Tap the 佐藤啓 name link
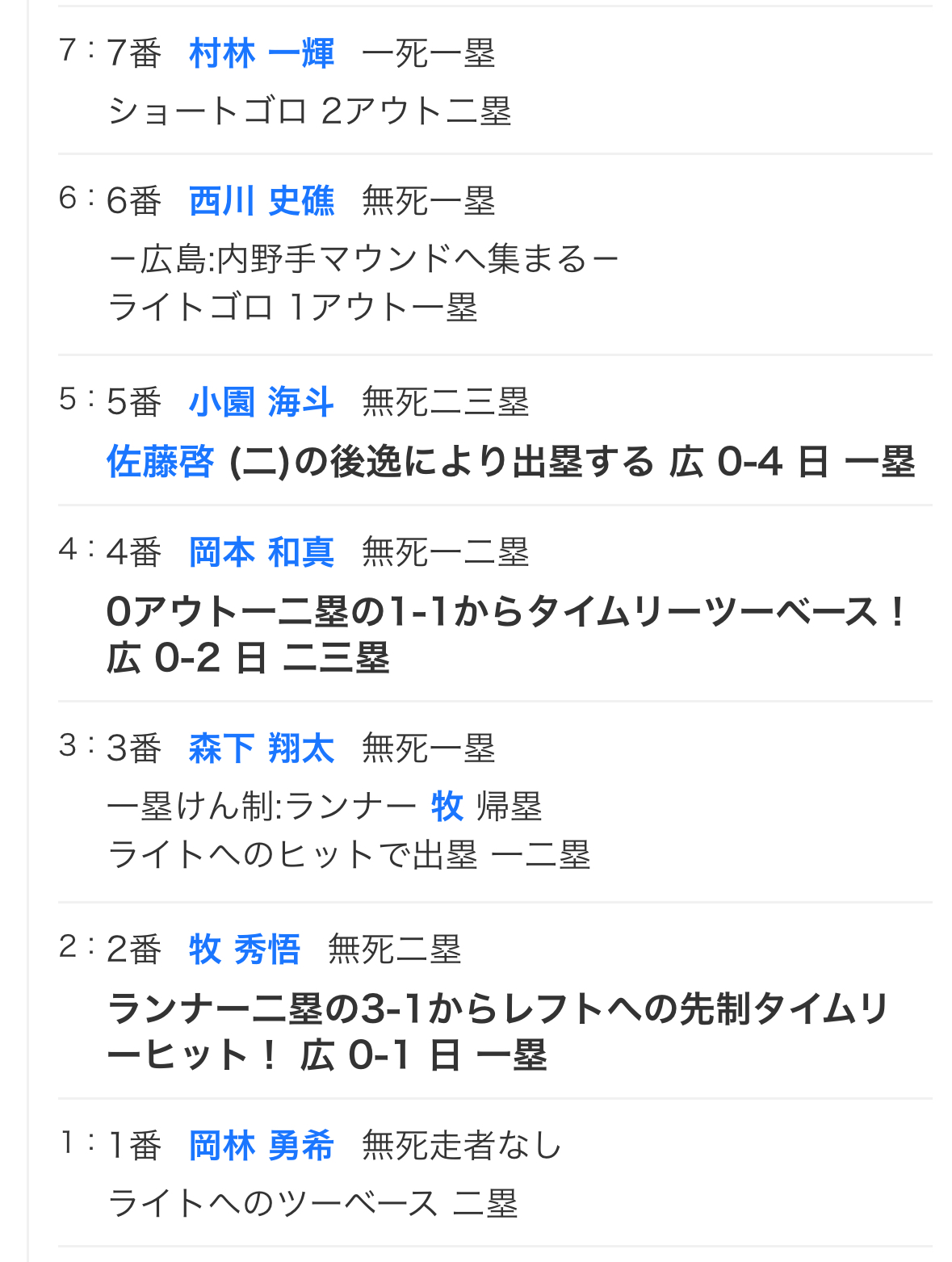Screen dimensions: 952x1262 [x=161, y=462]
